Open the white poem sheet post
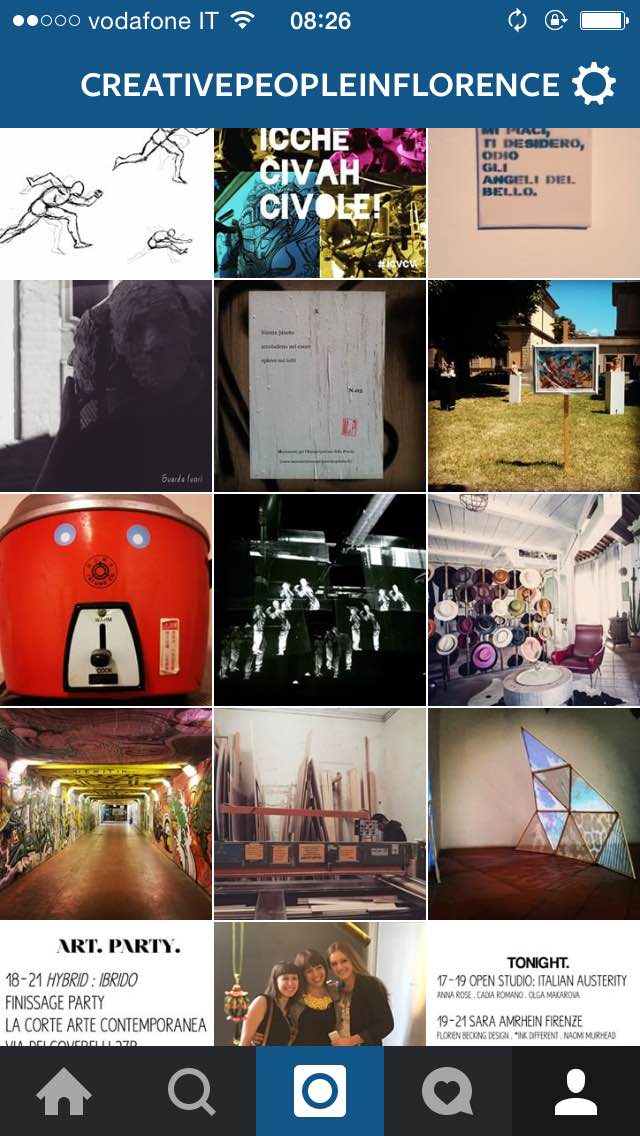Screen dimensions: 640x1136 [320, 386]
